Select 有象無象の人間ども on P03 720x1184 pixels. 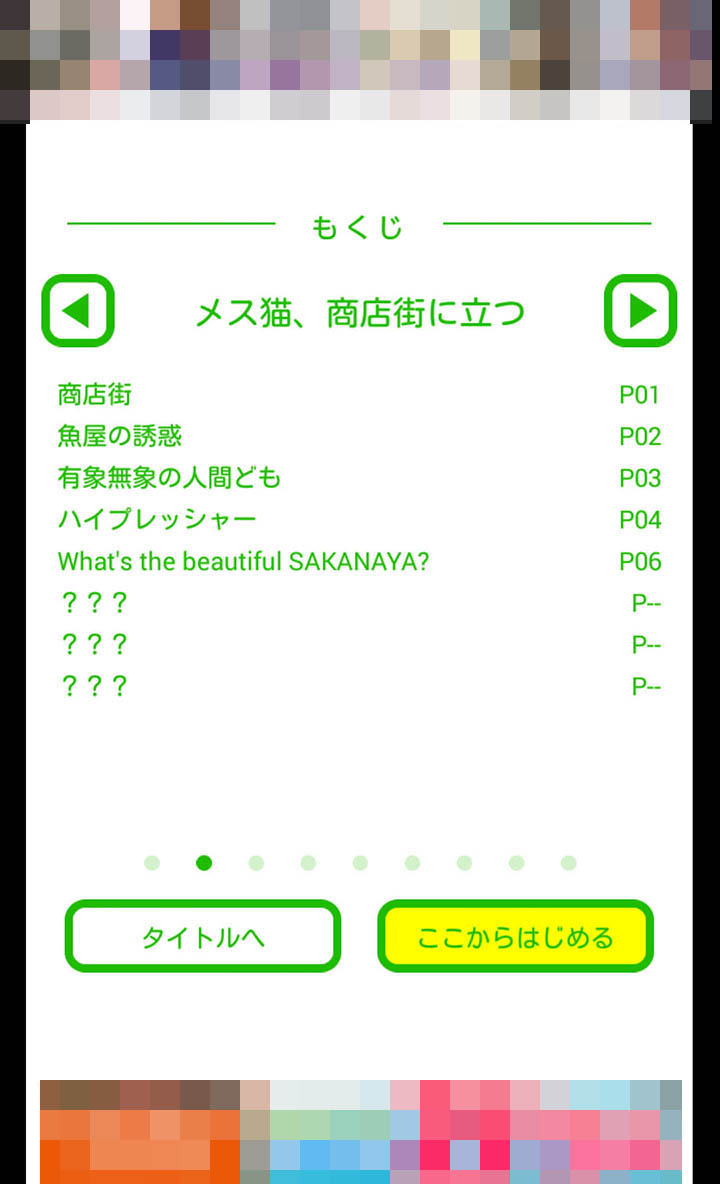coord(169,478)
